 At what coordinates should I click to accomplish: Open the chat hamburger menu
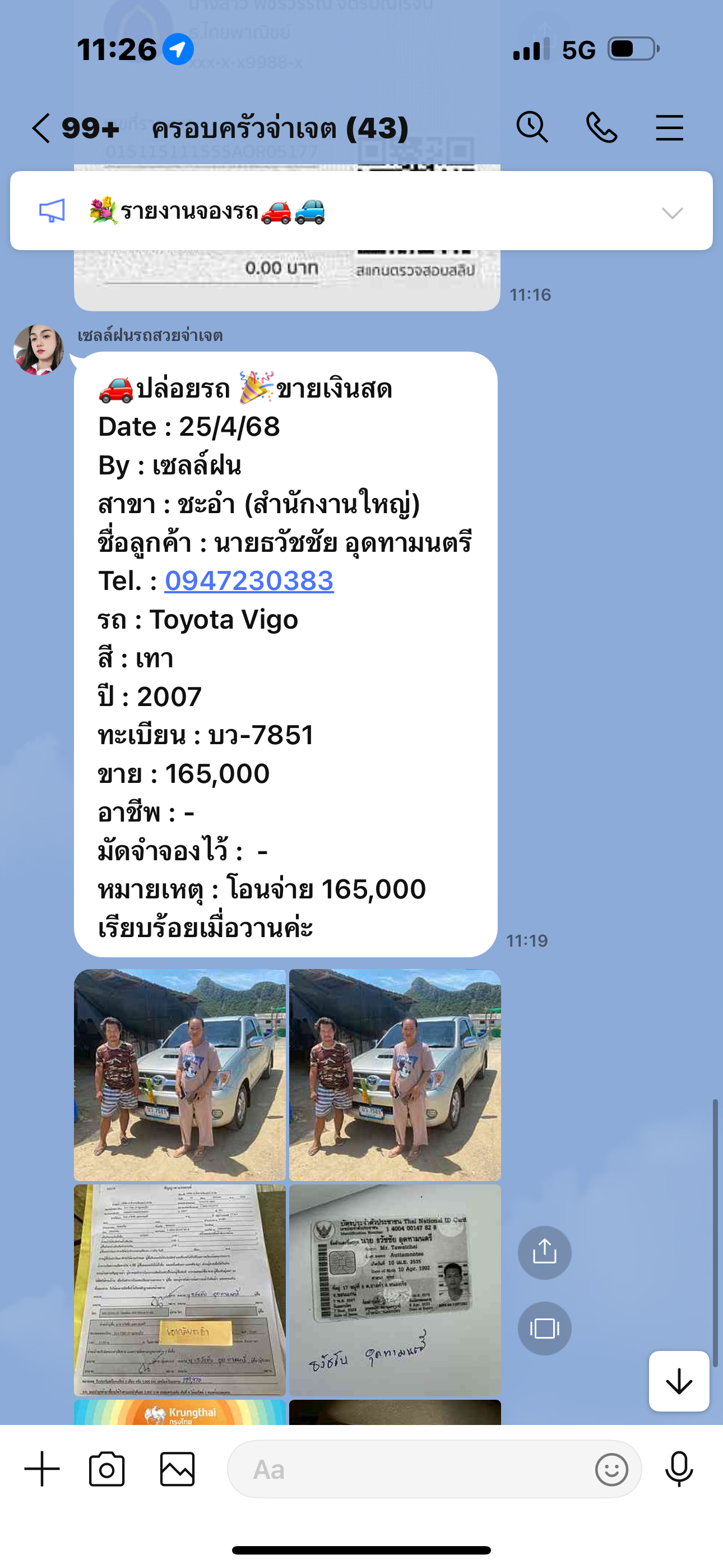669,128
